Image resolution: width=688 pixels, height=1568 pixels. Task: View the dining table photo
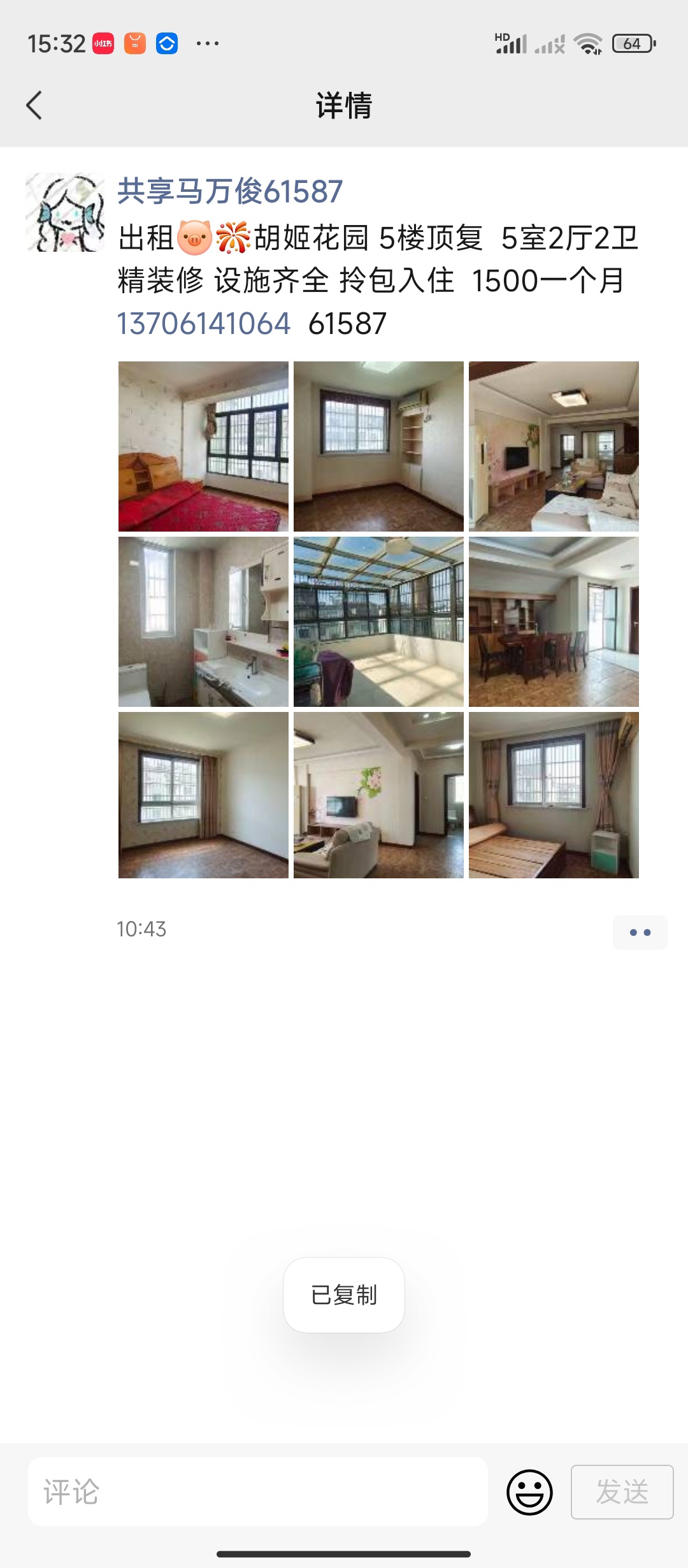point(554,621)
